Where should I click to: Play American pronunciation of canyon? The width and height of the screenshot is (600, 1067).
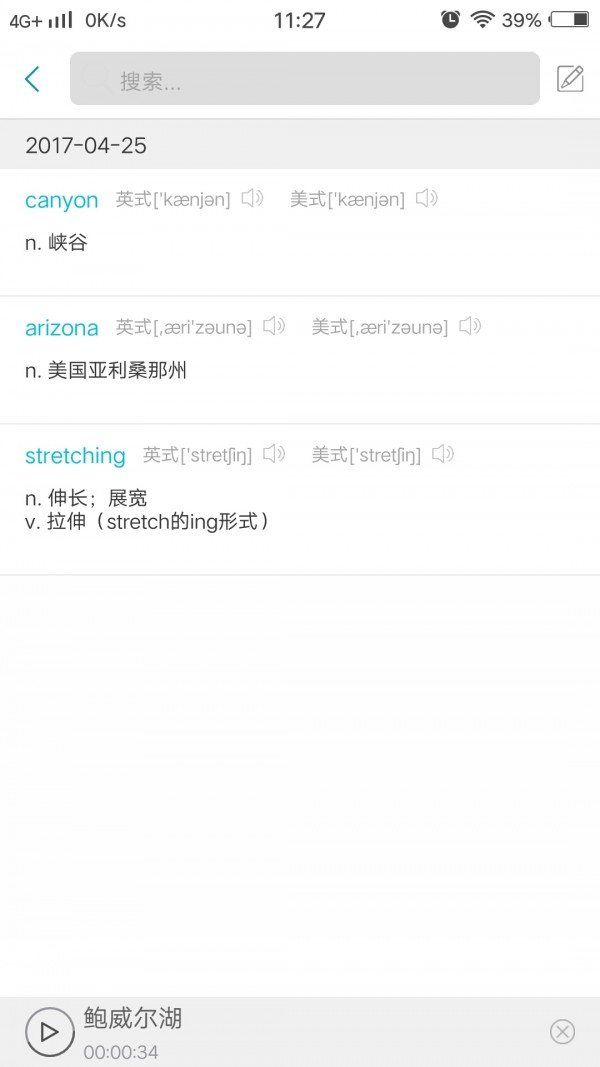pyautogui.click(x=428, y=199)
